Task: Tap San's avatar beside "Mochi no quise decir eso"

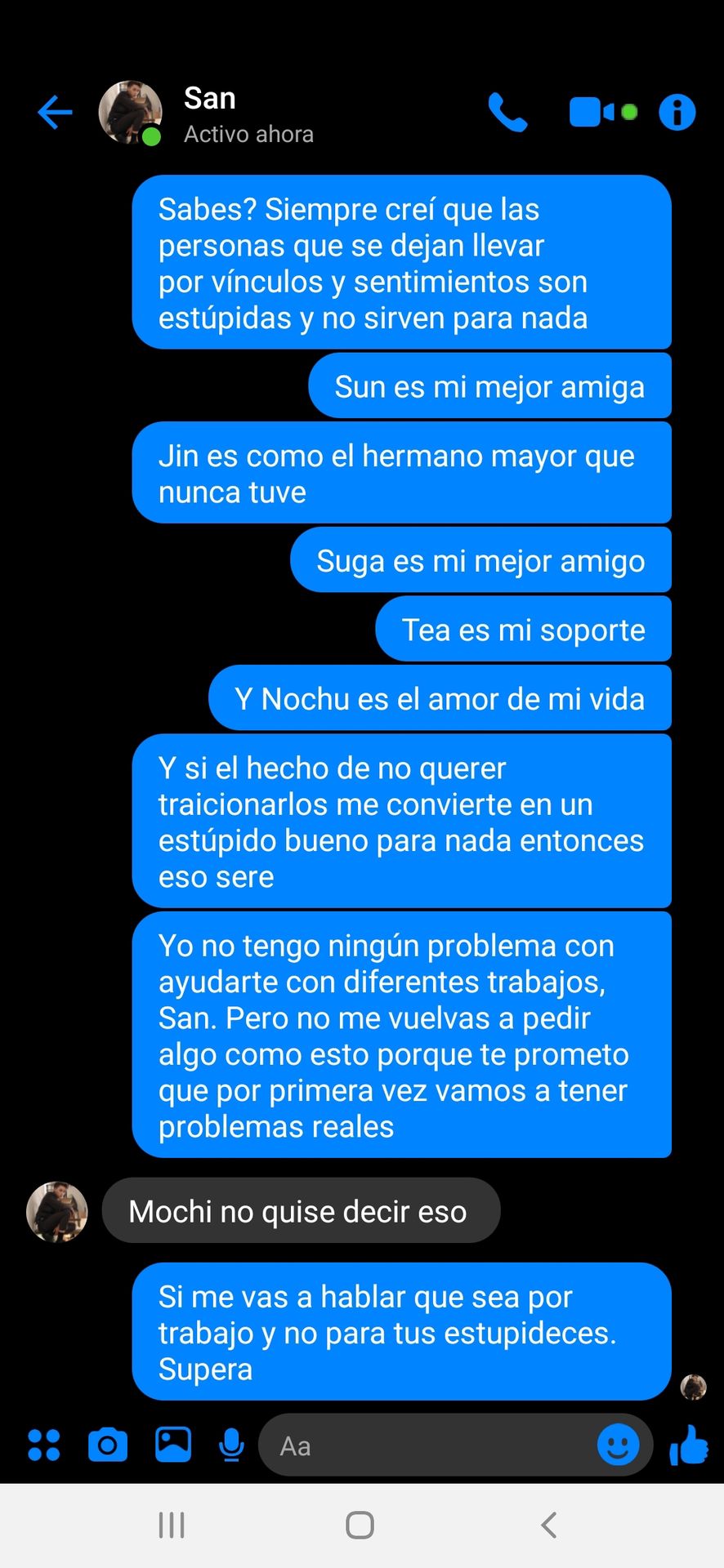Action: coord(57,1211)
